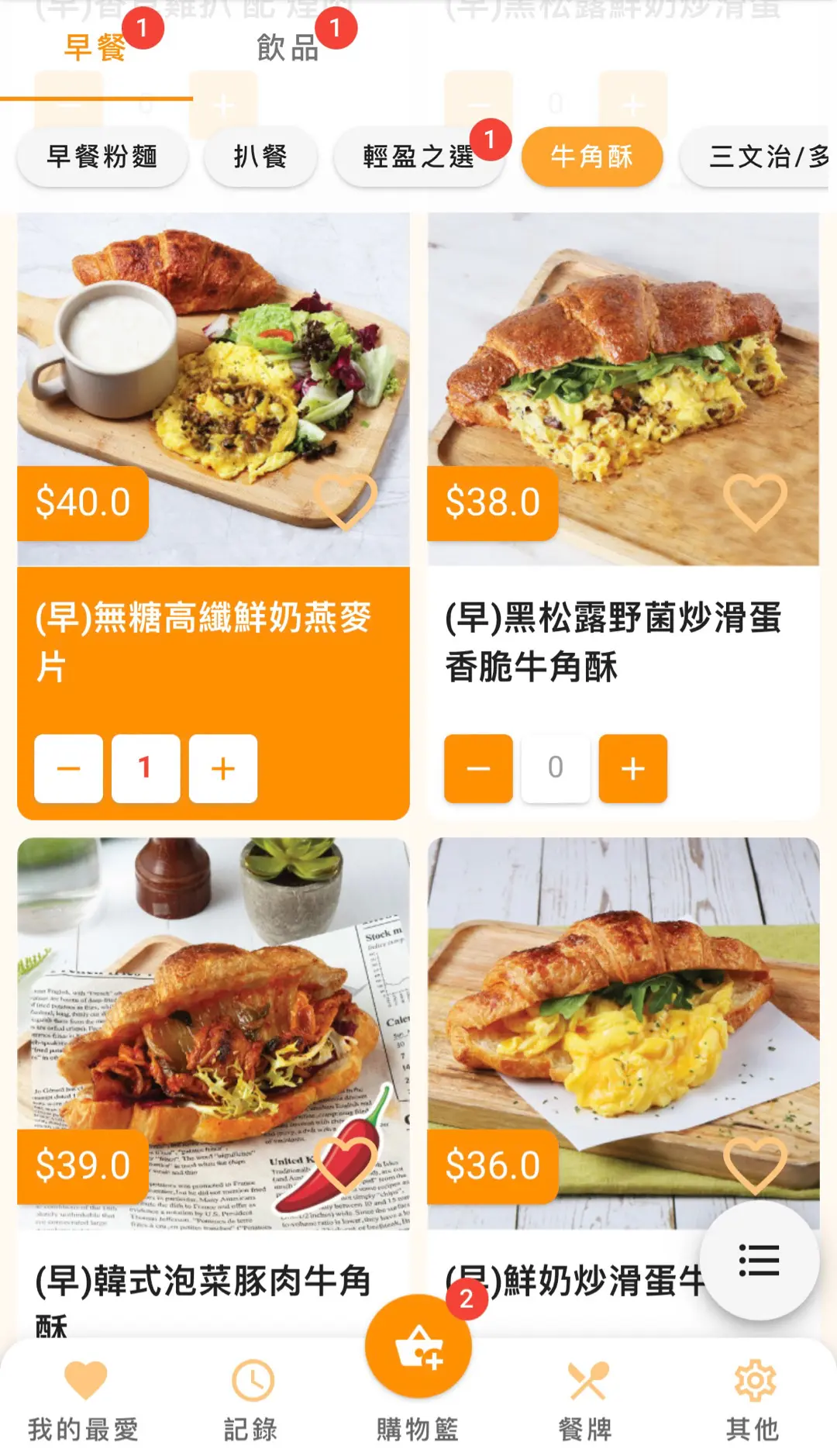The height and width of the screenshot is (1456, 837).
Task: Switch to the 早餐 tab
Action: coord(95,48)
